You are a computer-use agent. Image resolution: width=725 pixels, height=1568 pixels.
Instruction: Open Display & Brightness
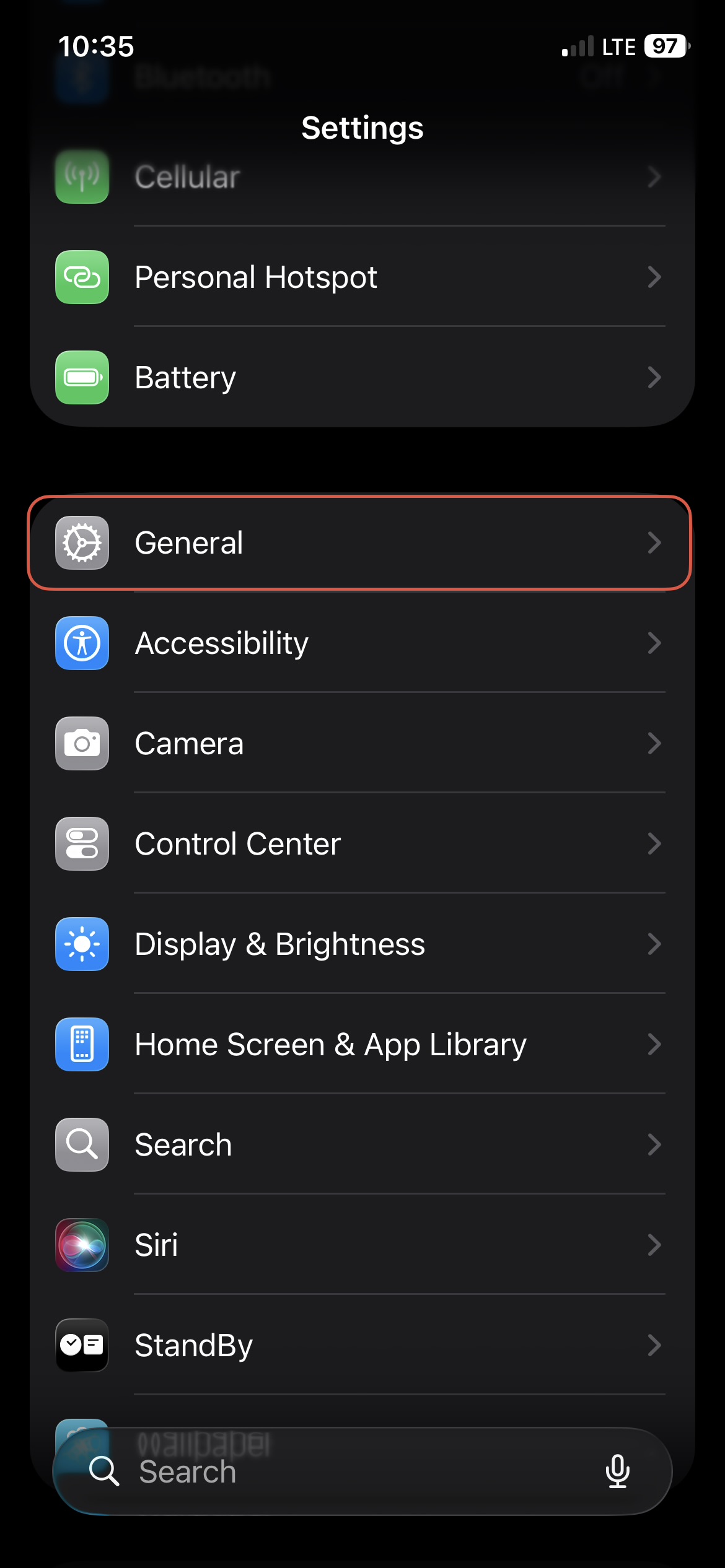pyautogui.click(x=362, y=944)
